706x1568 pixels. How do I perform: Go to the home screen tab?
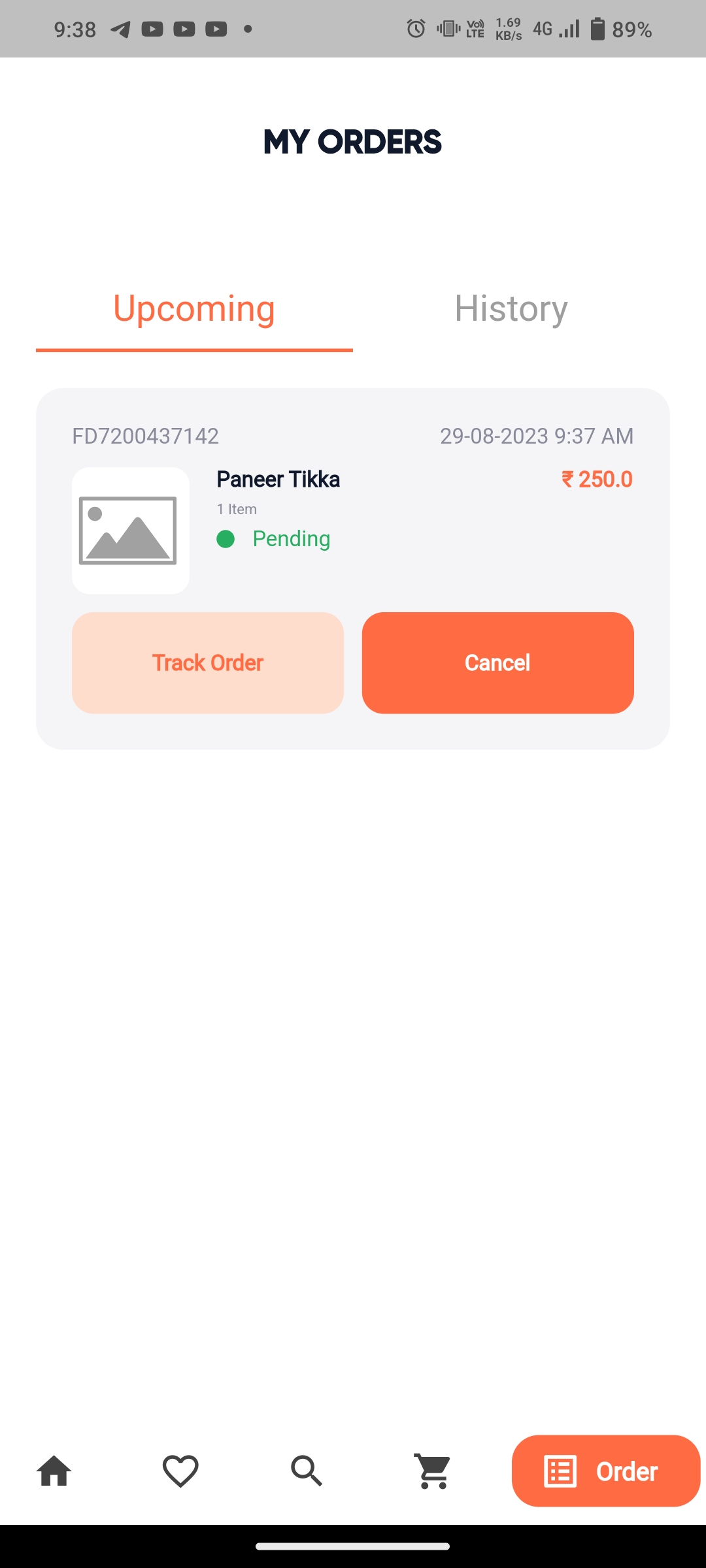[x=54, y=1471]
